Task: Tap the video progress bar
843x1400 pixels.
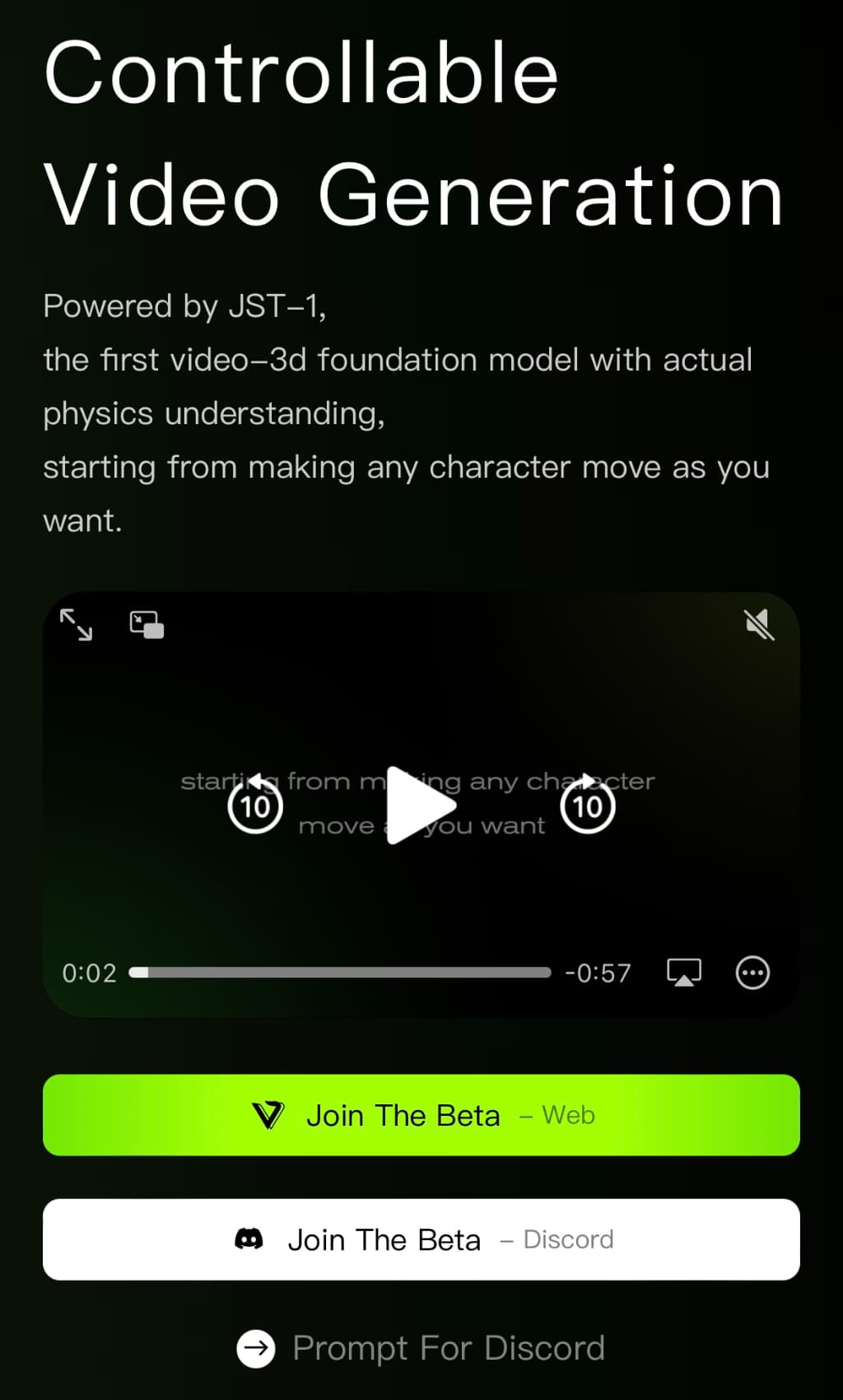Action: 340,973
